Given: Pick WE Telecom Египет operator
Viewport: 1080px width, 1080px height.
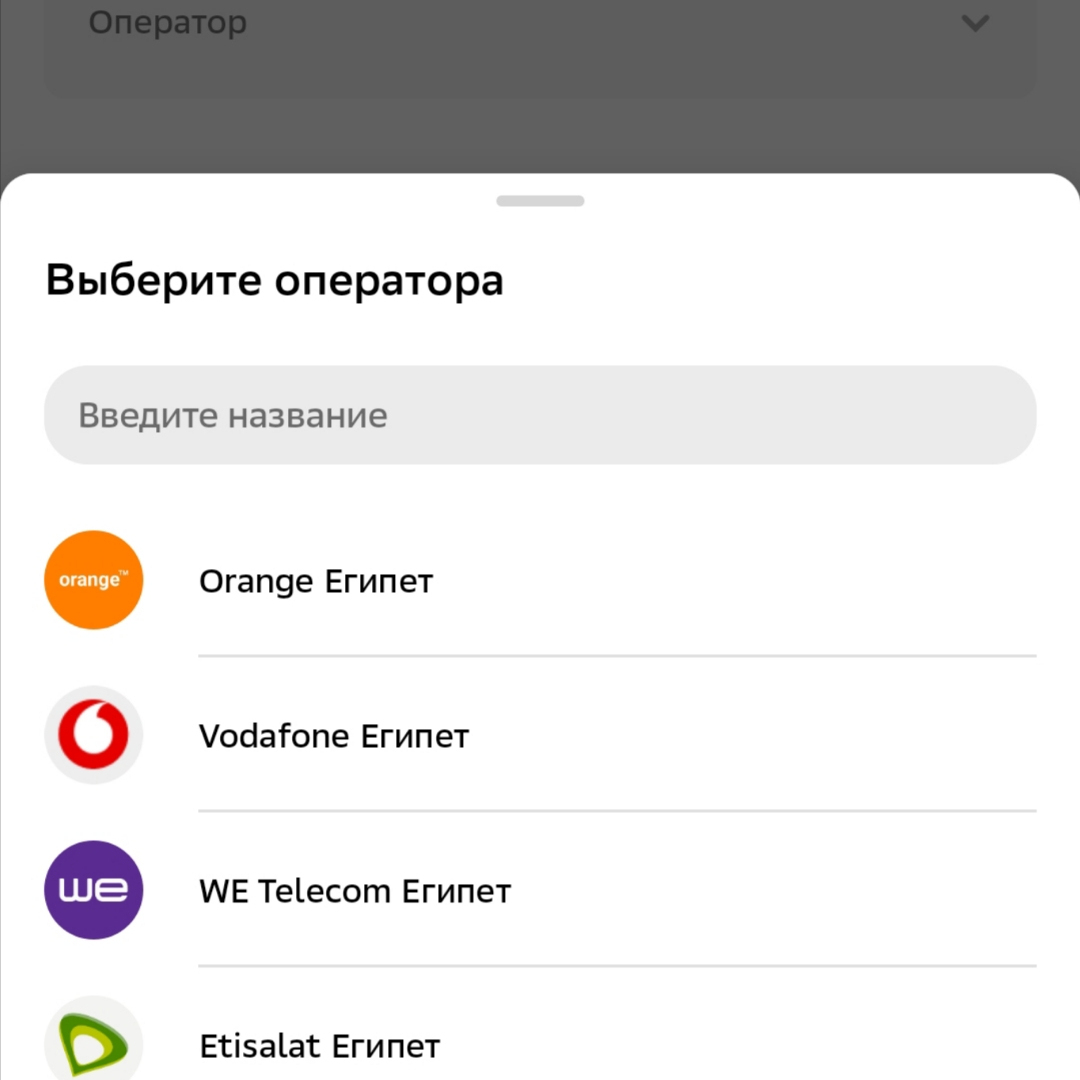Looking at the screenshot, I should pyautogui.click(x=355, y=891).
